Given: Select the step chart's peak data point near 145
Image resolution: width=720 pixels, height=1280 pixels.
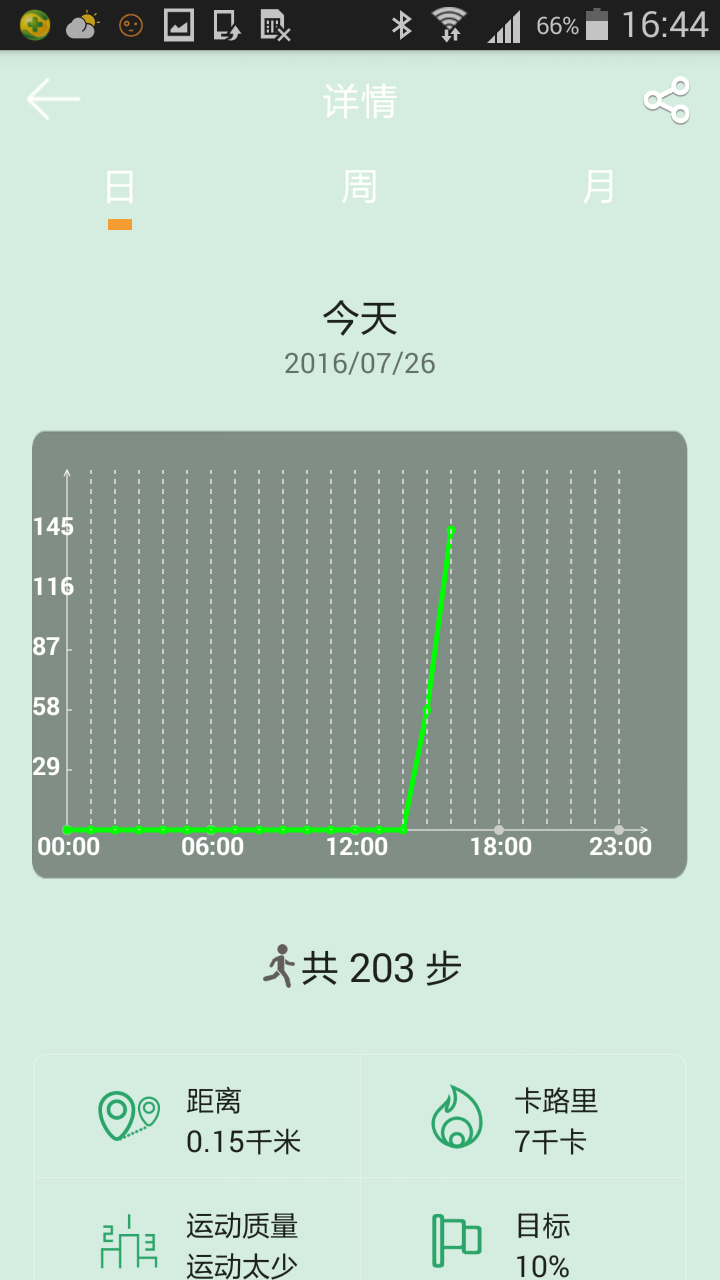Looking at the screenshot, I should [450, 528].
